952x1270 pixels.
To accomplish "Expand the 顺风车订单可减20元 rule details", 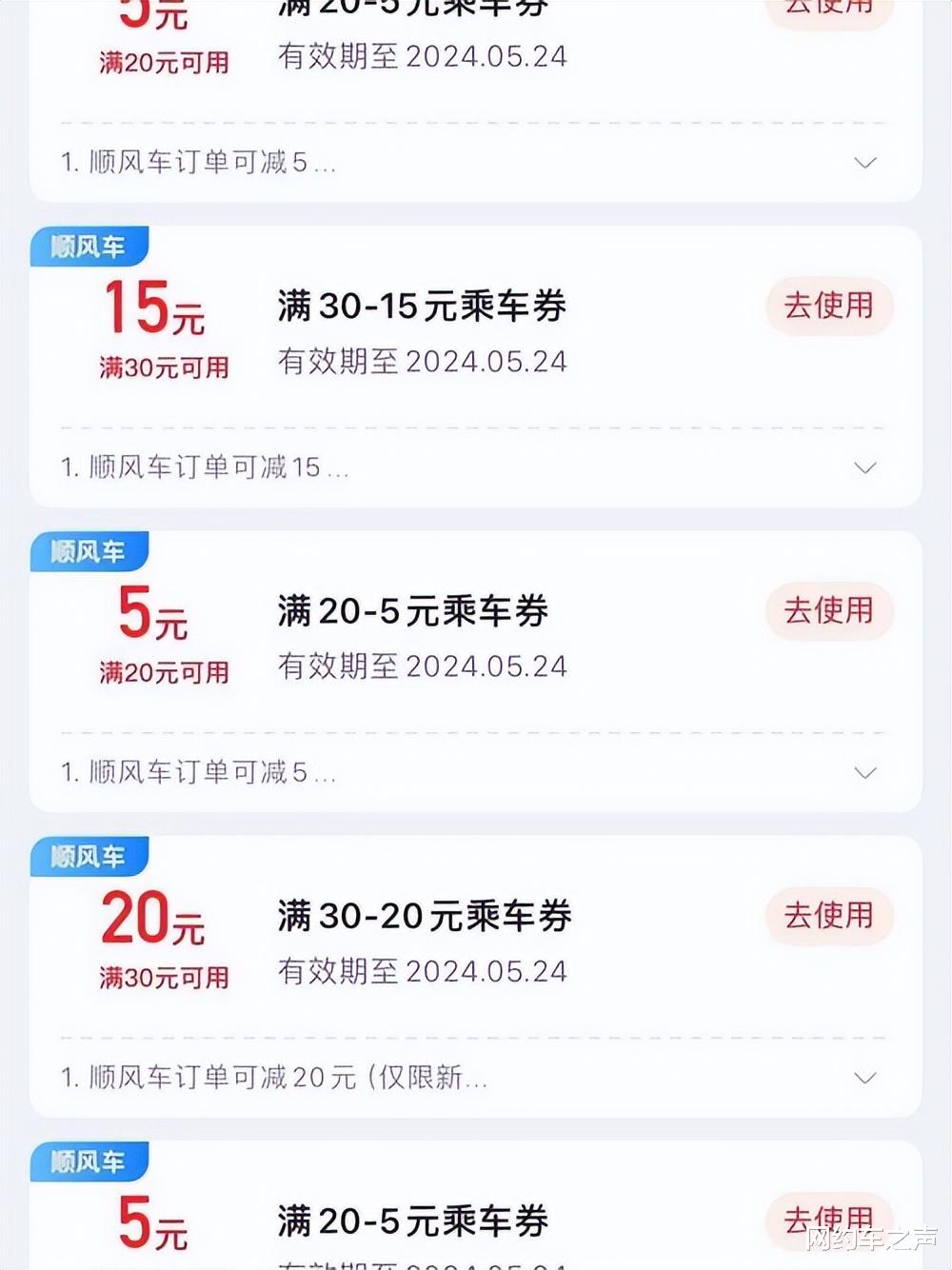I will click(x=864, y=1078).
